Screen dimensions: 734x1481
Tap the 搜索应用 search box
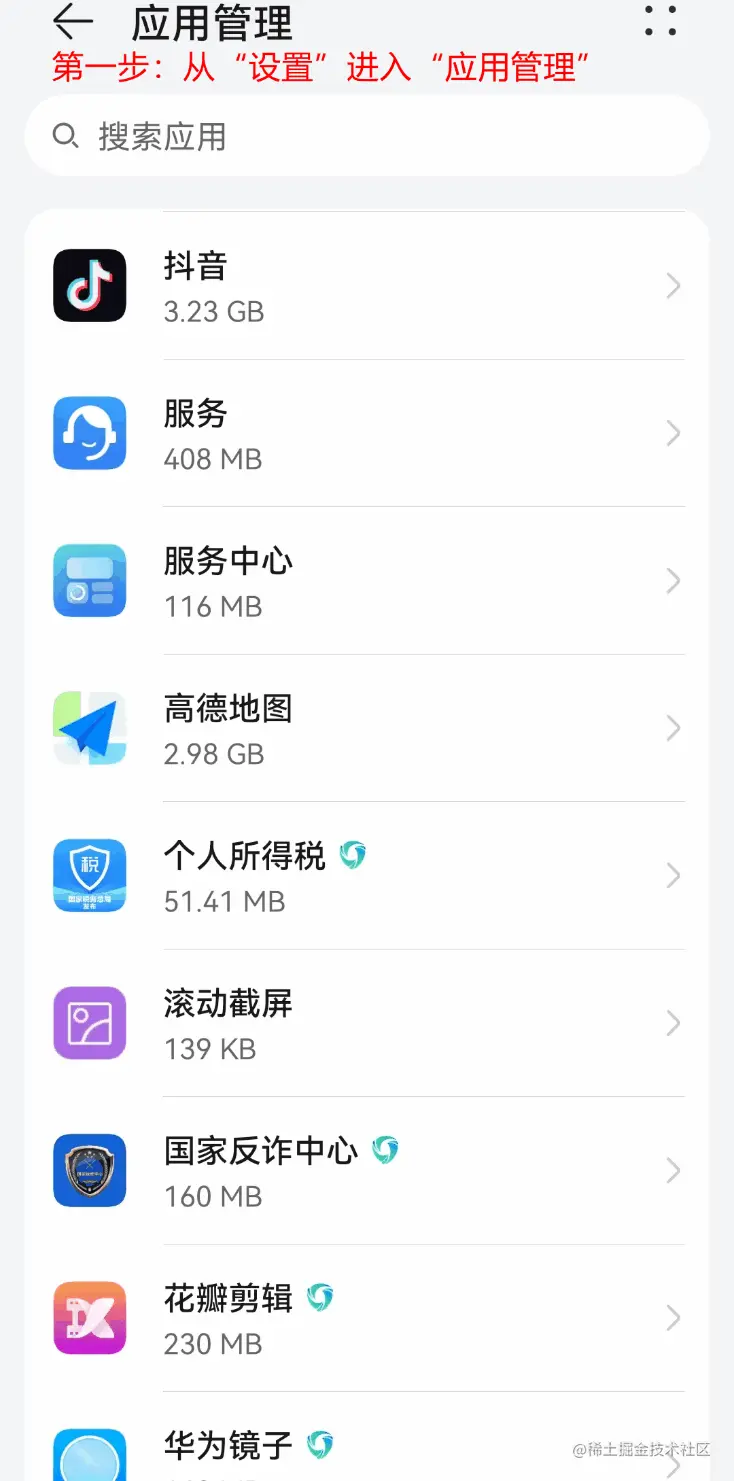(x=366, y=136)
